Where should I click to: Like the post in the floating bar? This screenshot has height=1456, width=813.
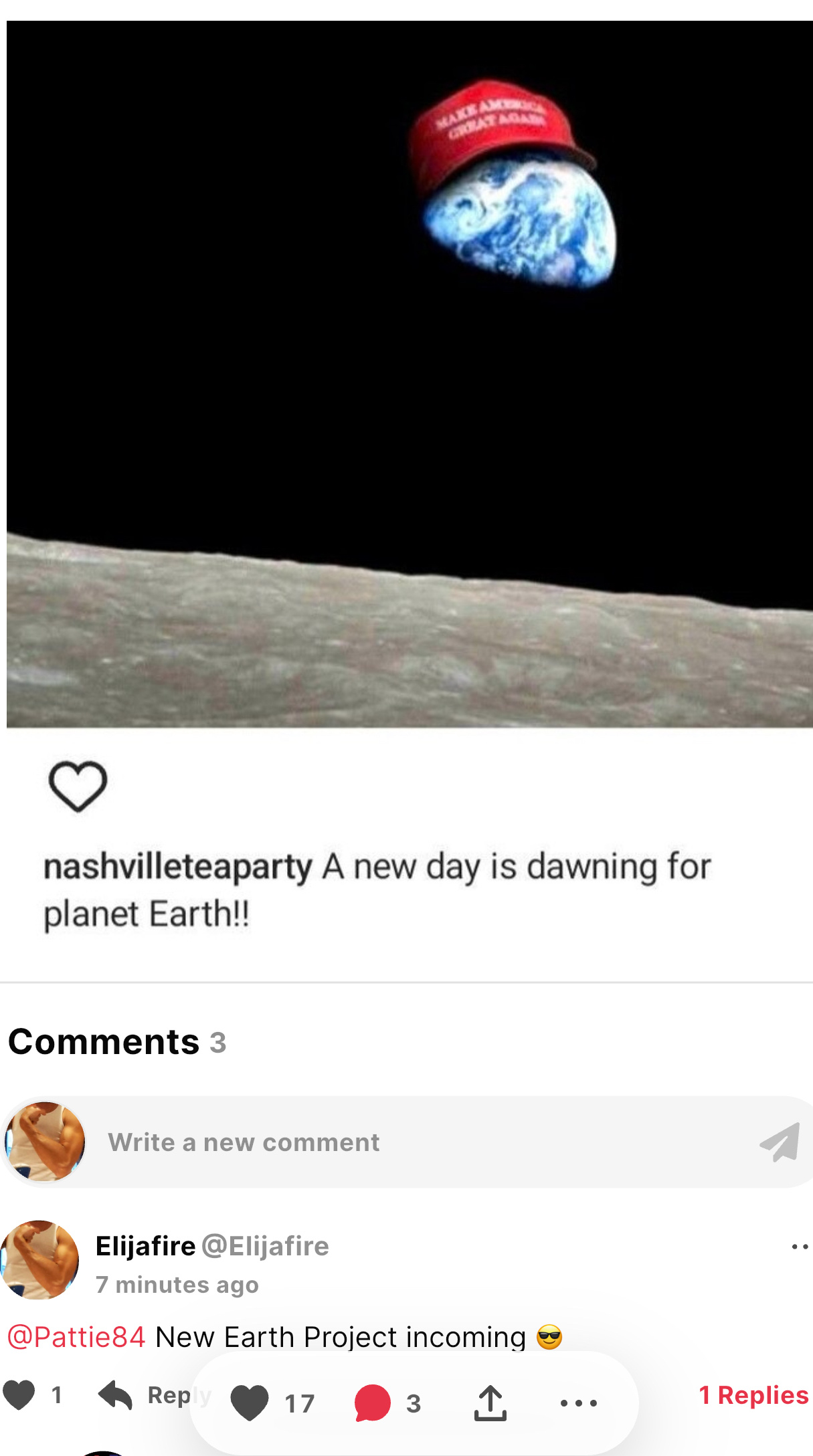(250, 1402)
